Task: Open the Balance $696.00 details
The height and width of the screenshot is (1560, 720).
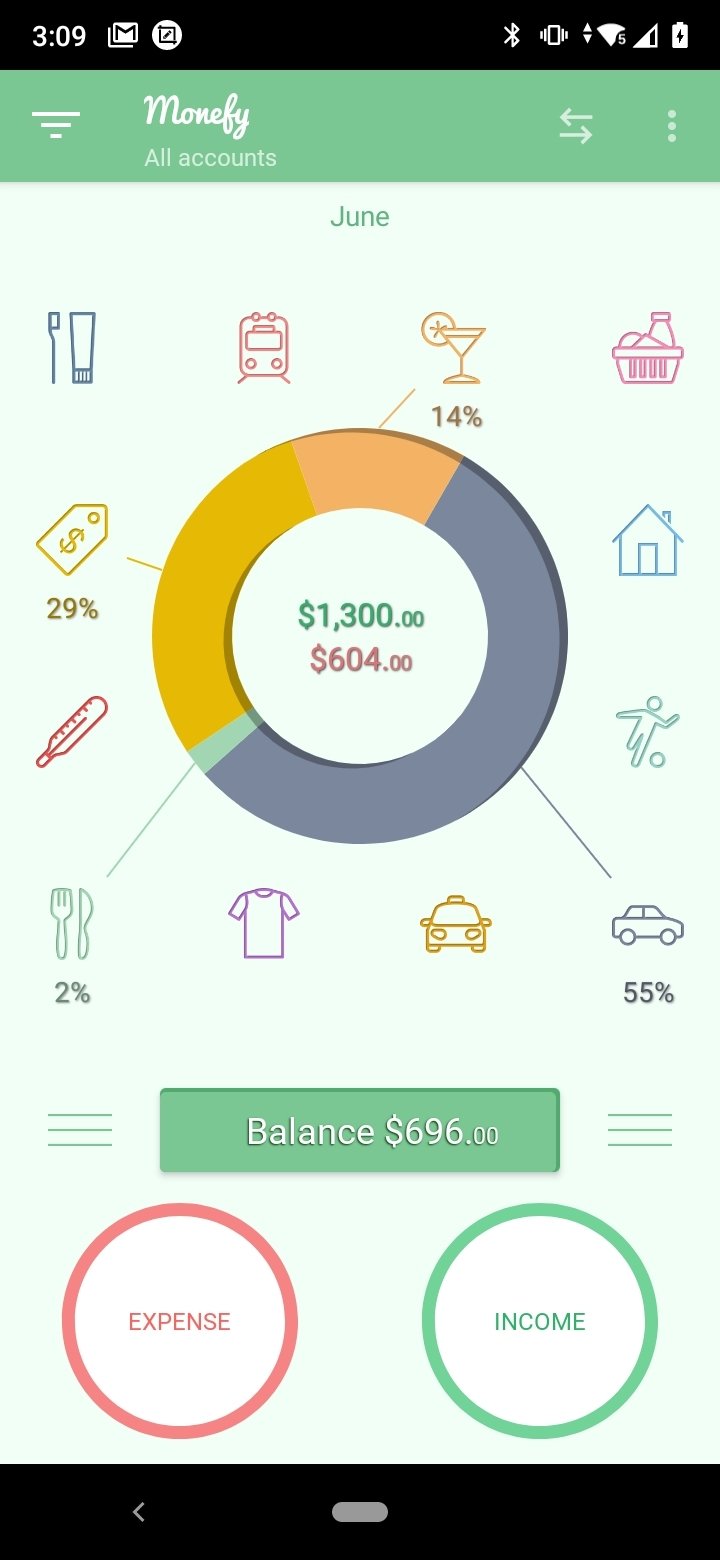Action: (x=360, y=1130)
